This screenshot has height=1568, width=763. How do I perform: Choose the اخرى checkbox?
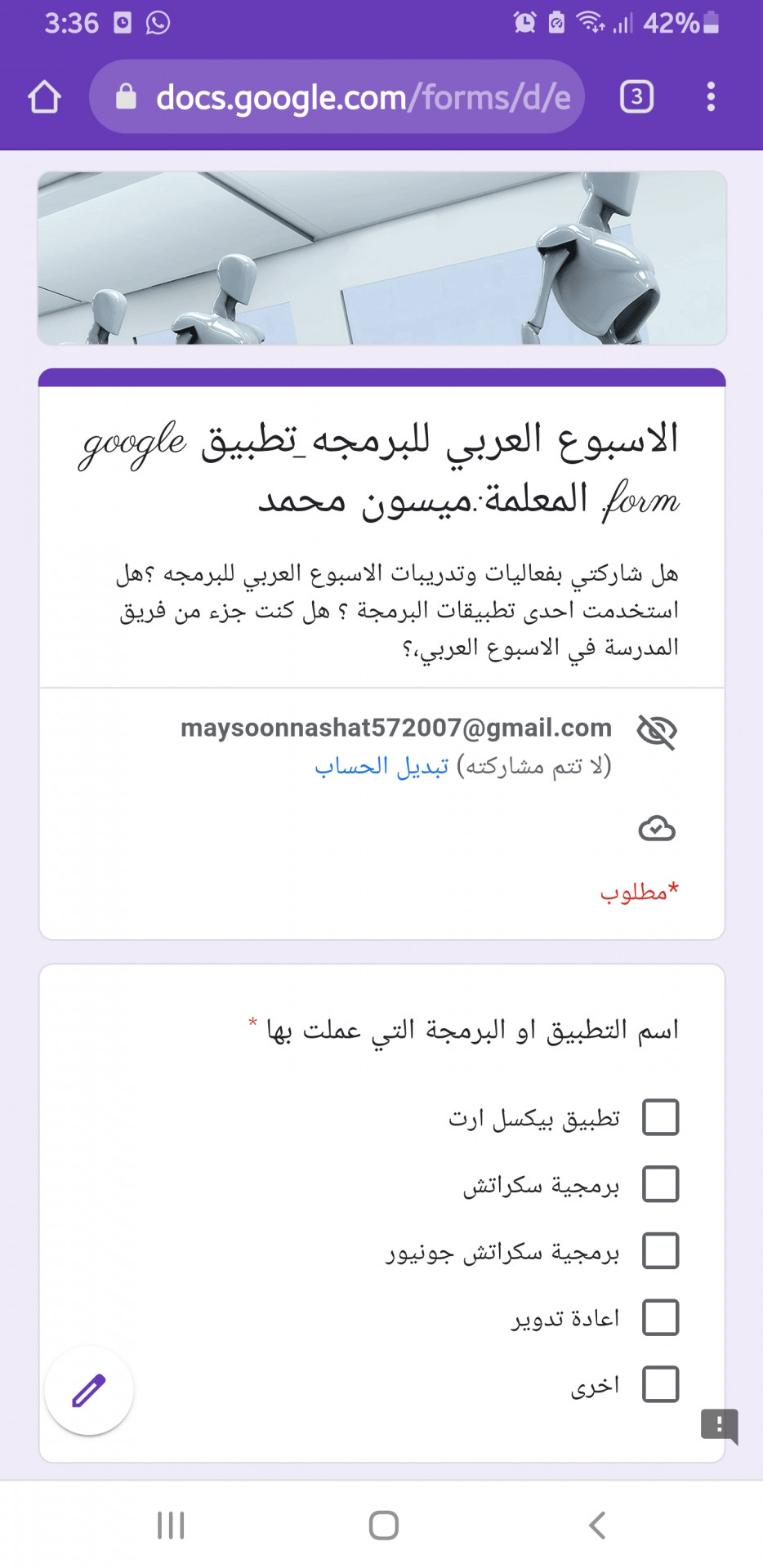661,1384
